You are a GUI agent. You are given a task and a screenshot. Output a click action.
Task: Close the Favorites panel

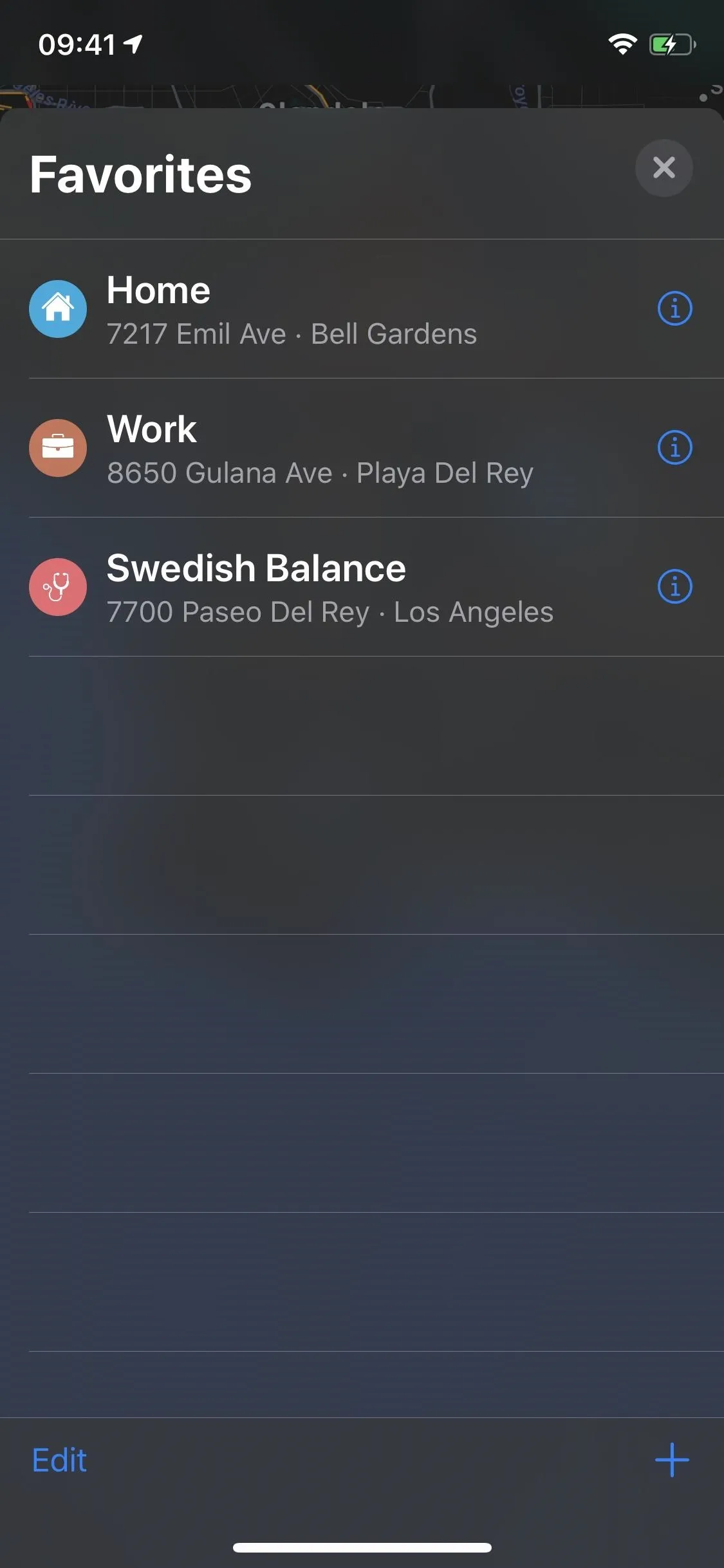pos(664,168)
